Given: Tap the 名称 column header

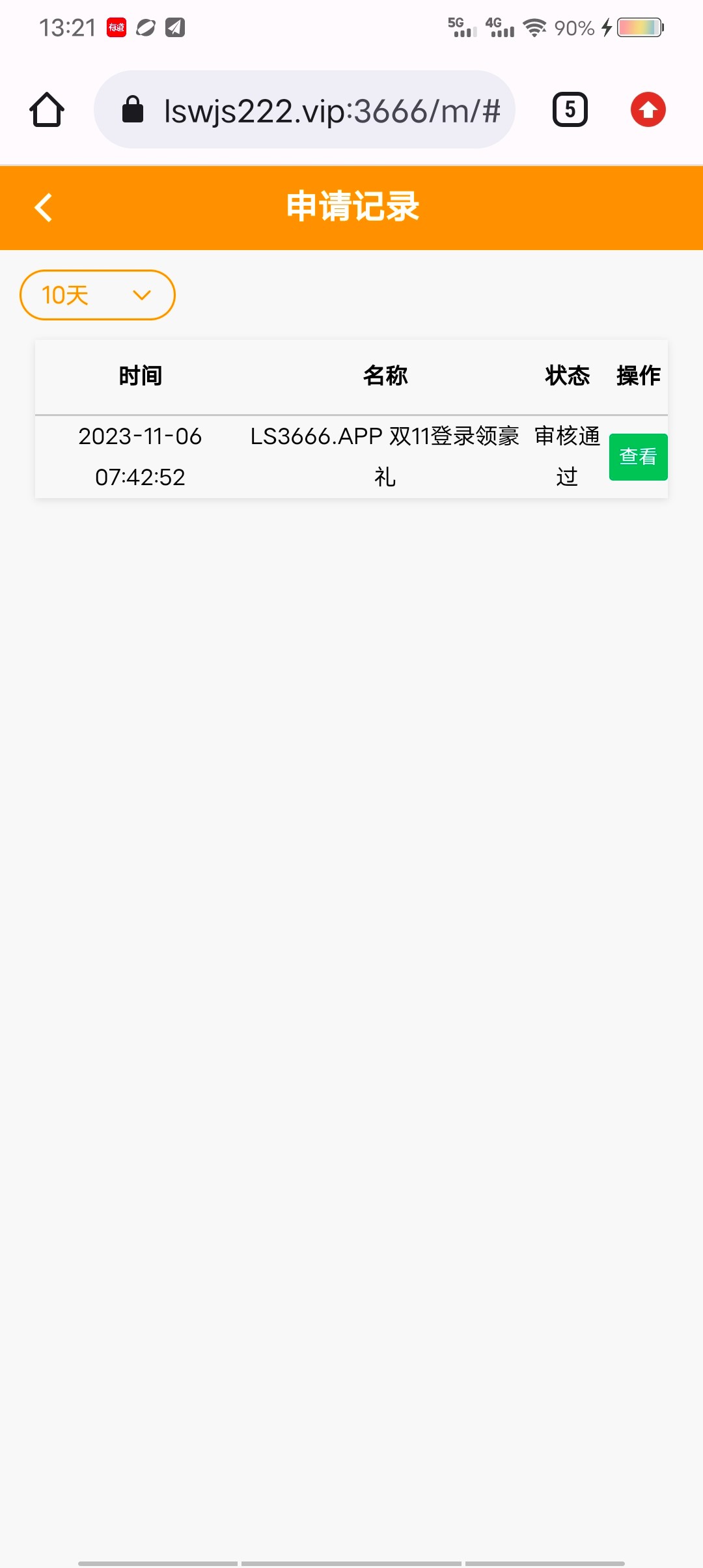Looking at the screenshot, I should click(386, 376).
